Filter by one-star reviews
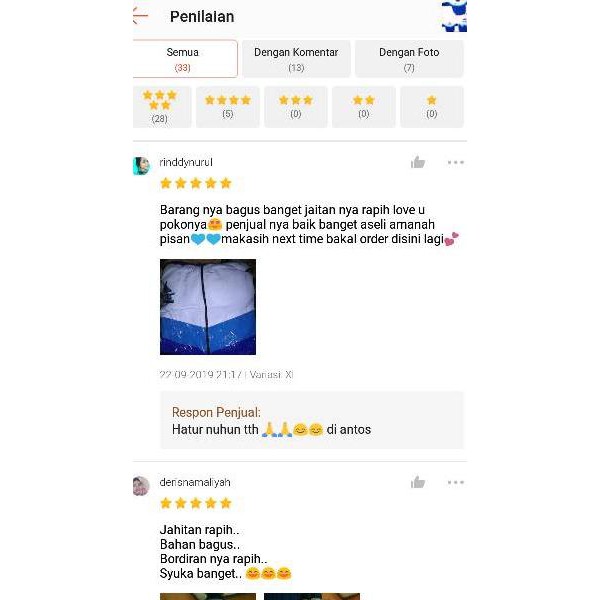Viewport: 600px width, 600px height. (x=432, y=107)
